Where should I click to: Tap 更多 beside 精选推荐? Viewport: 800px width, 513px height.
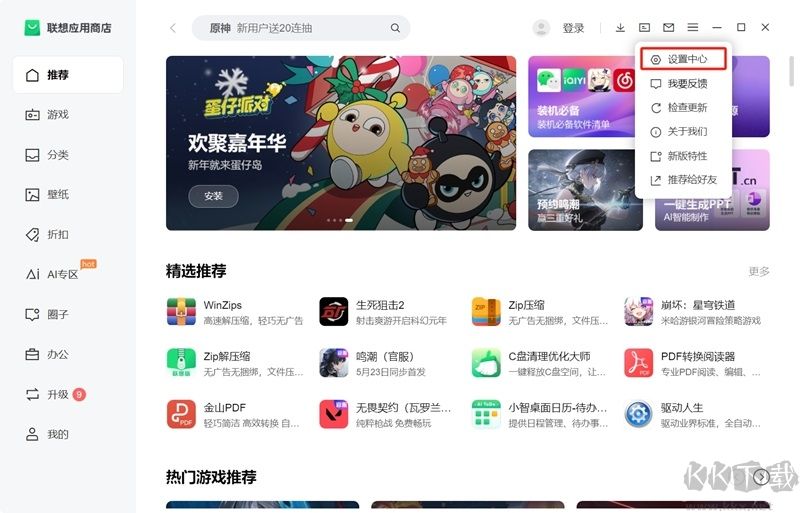[x=759, y=272]
